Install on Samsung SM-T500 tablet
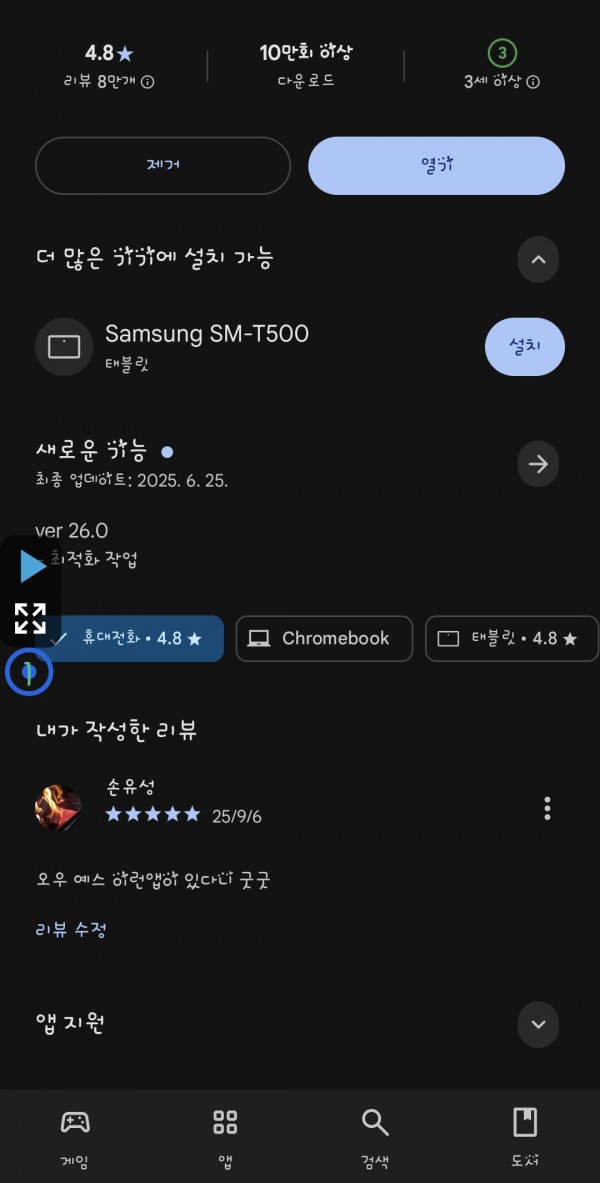Screen dimensions: 600x1183 (525, 346)
